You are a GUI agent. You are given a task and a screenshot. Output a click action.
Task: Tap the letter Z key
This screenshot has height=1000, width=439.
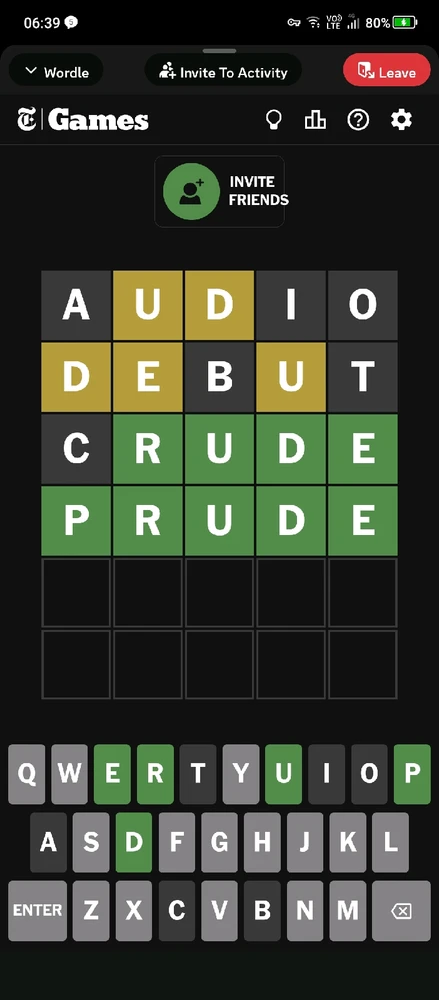click(91, 910)
